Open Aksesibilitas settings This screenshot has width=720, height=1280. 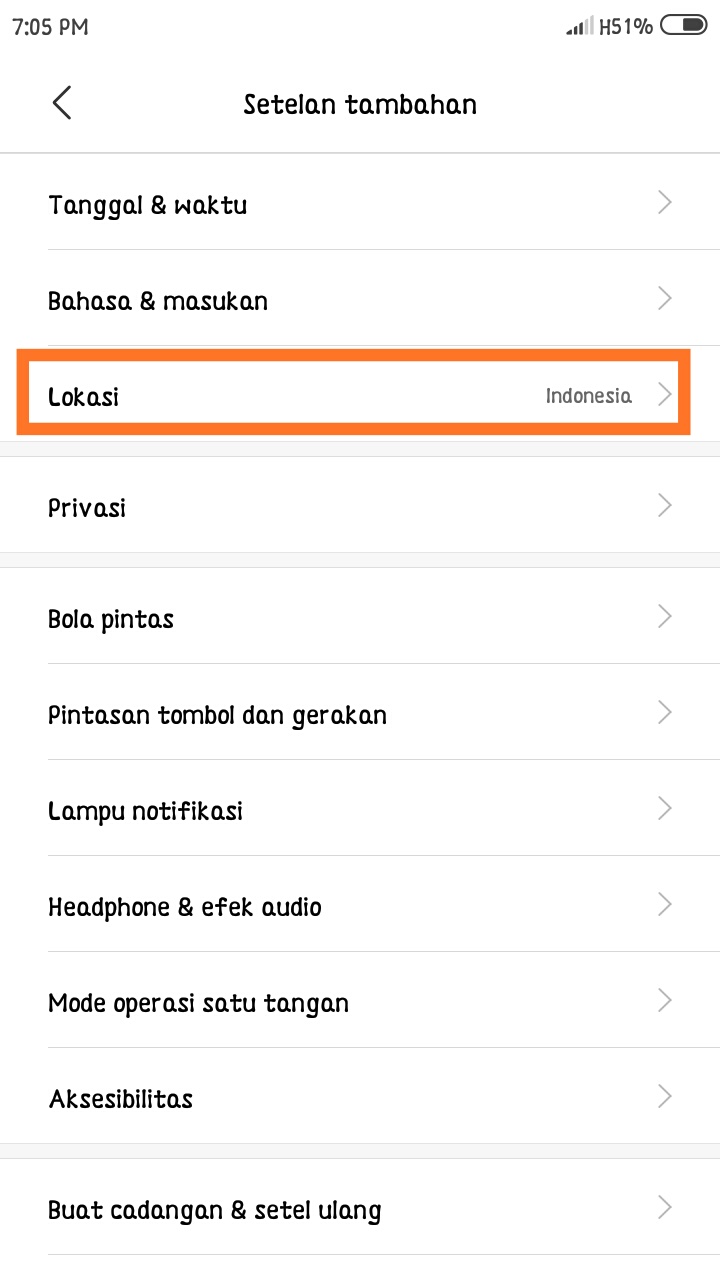360,1098
